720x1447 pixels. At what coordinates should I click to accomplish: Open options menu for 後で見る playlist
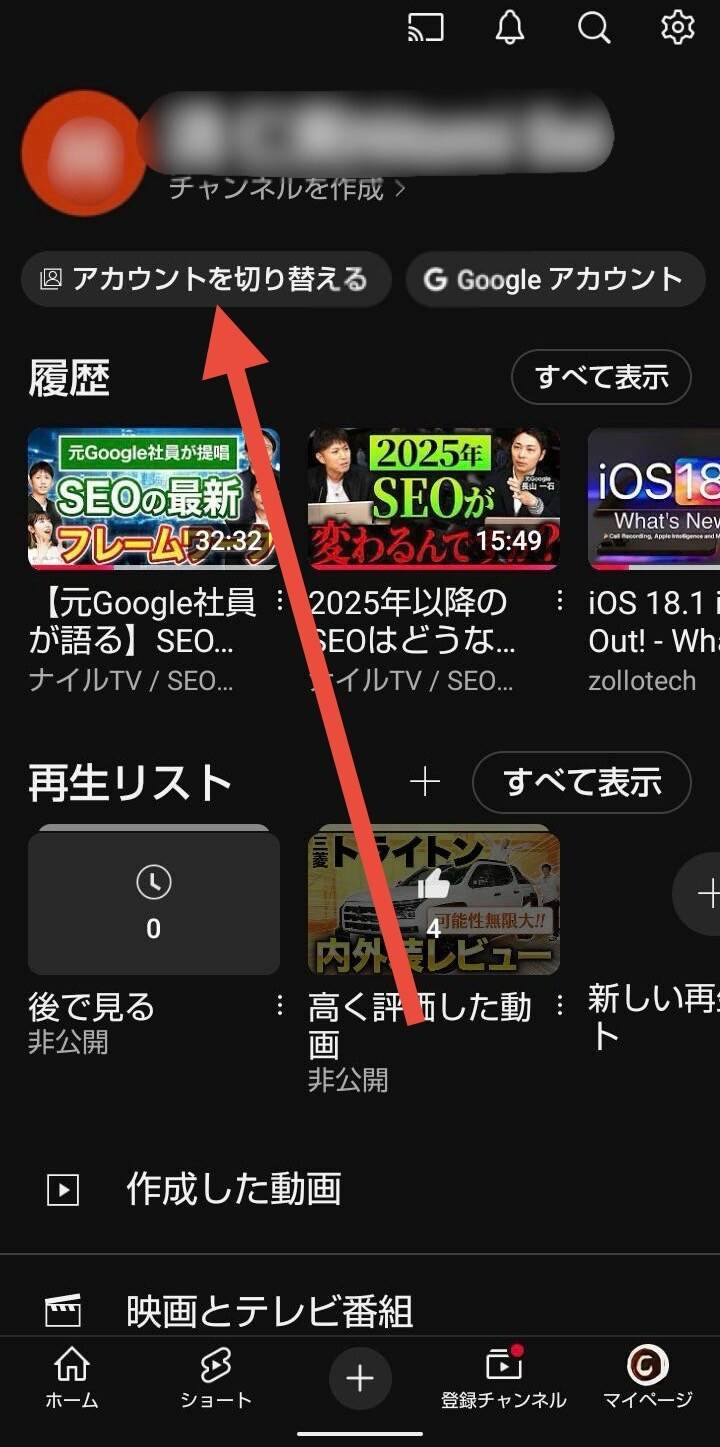(278, 1005)
